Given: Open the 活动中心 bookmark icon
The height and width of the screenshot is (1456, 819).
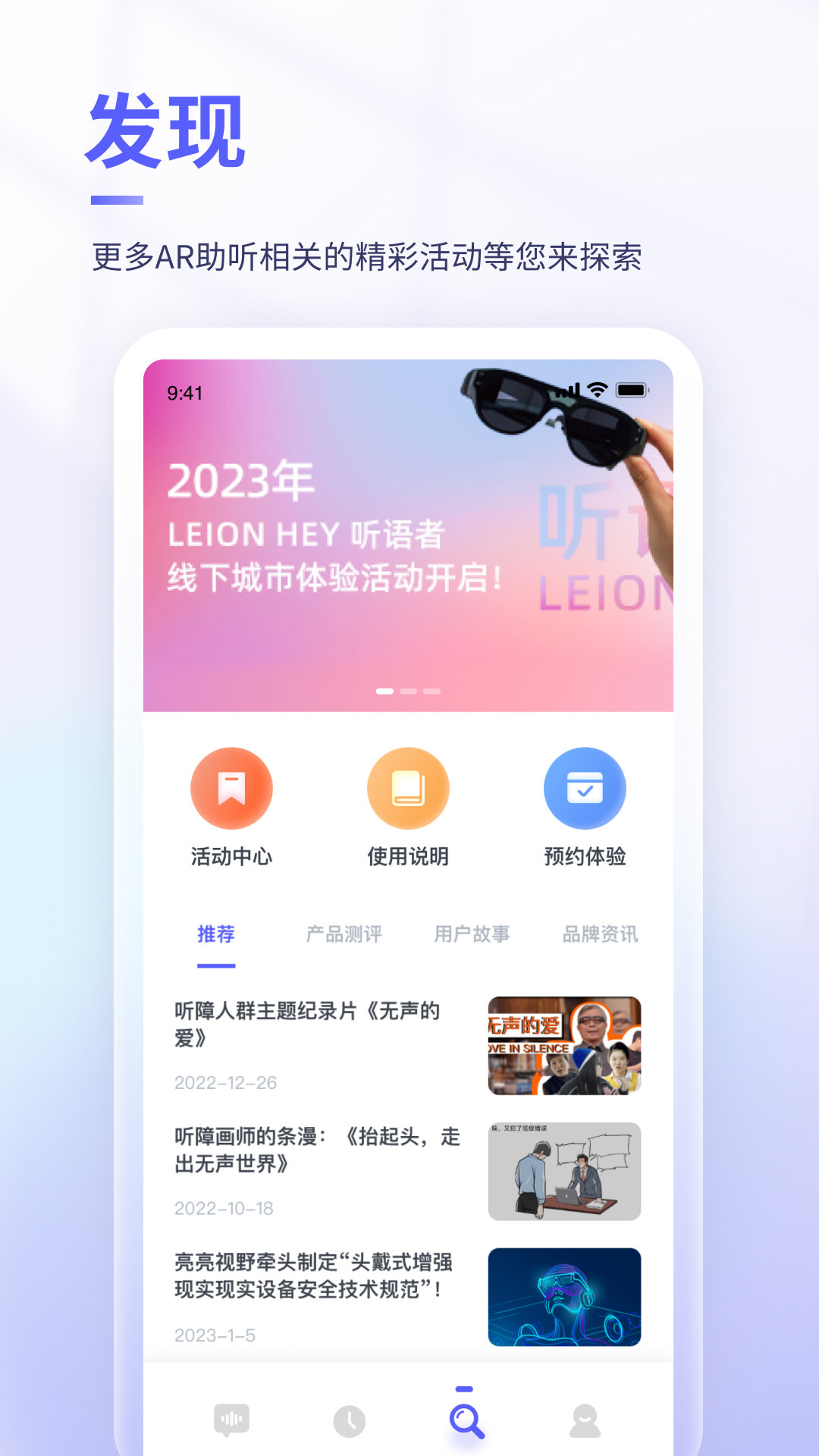Looking at the screenshot, I should (x=232, y=788).
